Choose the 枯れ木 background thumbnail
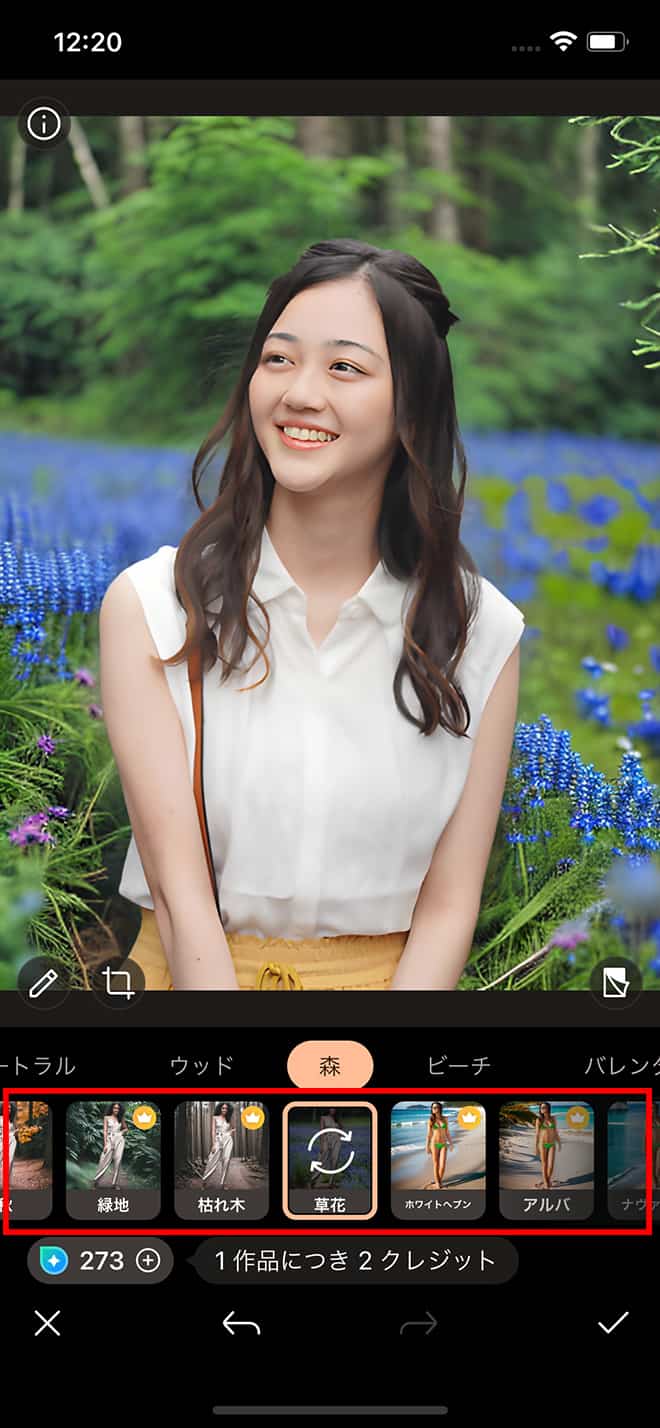 [221, 1160]
